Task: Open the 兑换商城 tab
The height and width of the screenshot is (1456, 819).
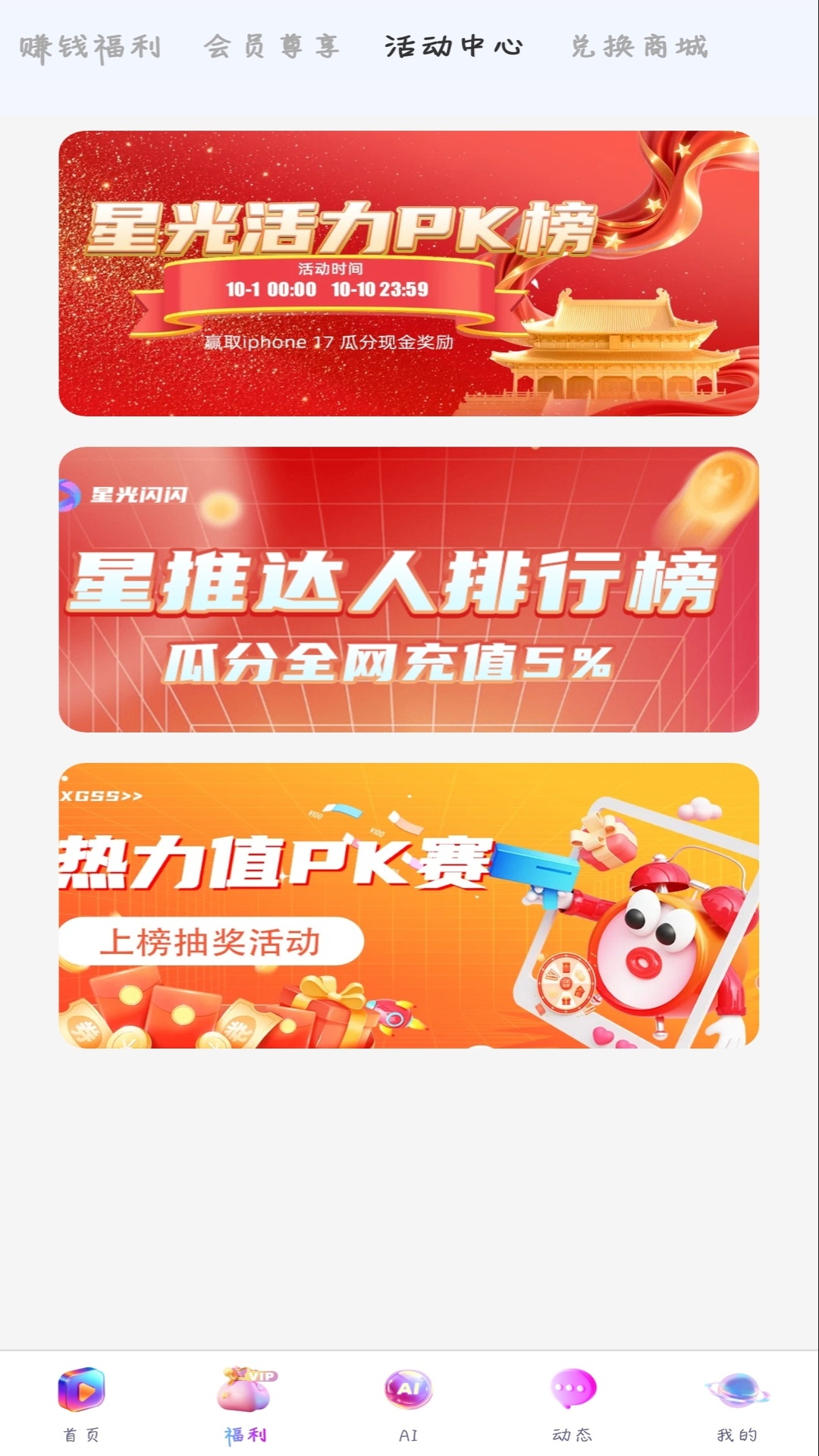Action: click(639, 47)
